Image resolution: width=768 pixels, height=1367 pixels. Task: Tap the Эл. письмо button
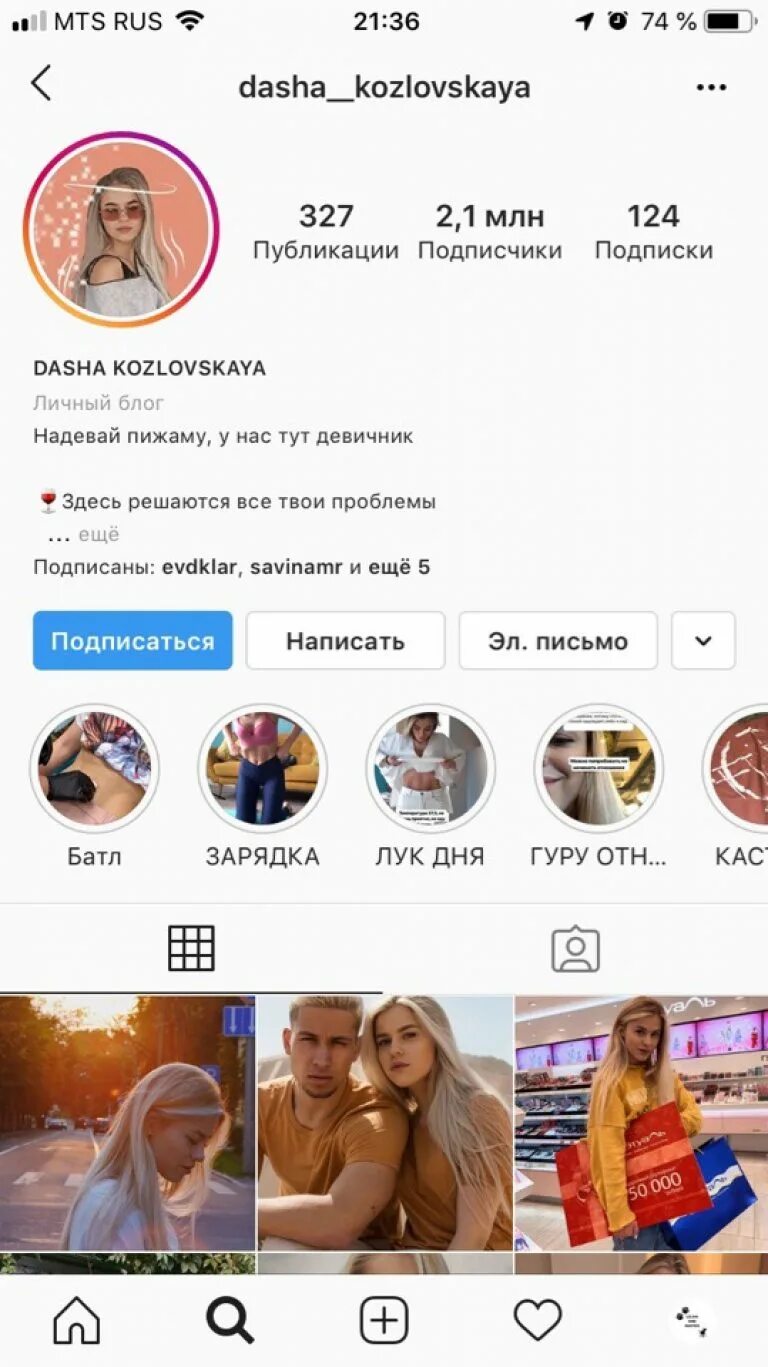tap(558, 641)
